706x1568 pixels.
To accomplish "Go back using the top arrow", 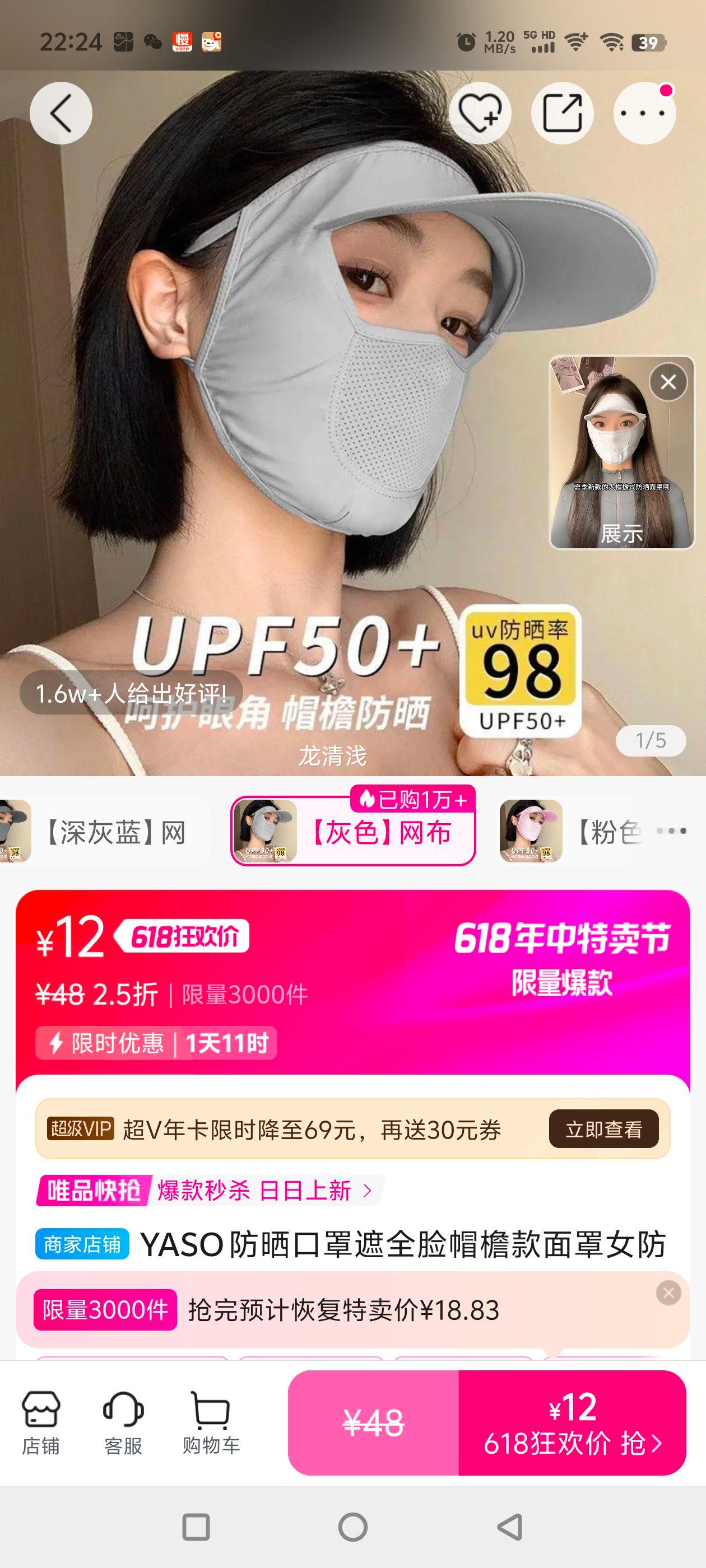I will [x=61, y=113].
